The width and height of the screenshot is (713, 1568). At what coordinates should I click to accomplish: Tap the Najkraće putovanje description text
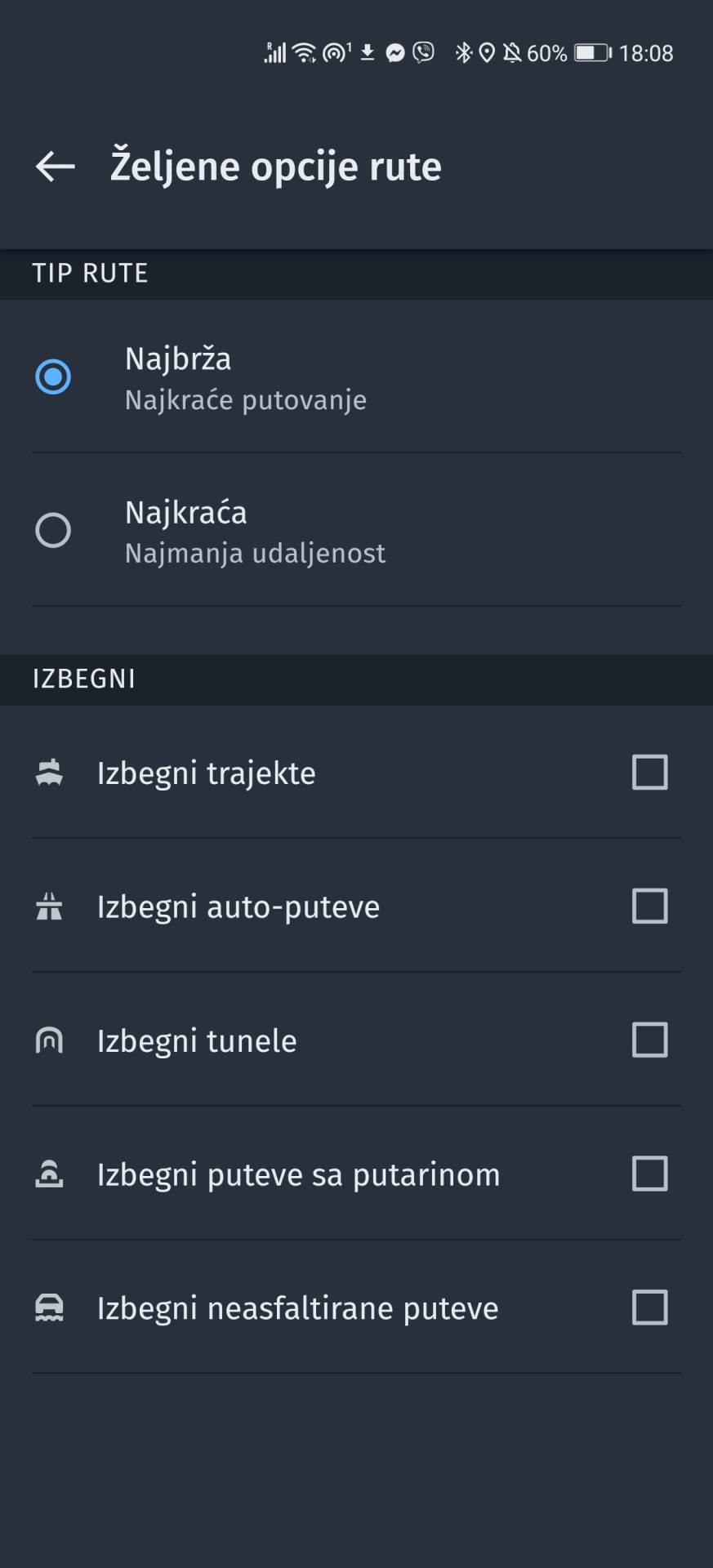coord(245,399)
